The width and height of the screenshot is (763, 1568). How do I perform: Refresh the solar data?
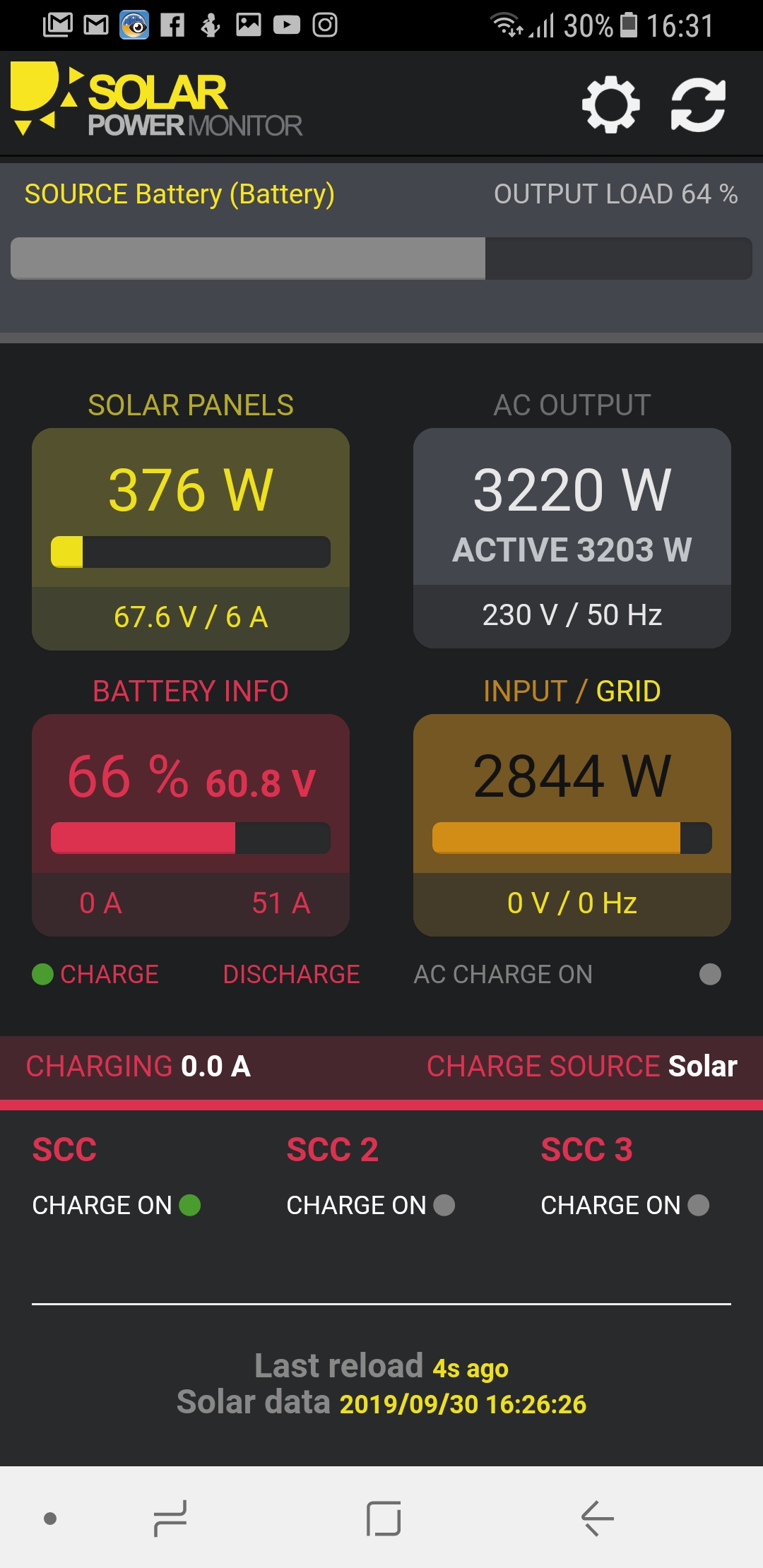point(698,105)
